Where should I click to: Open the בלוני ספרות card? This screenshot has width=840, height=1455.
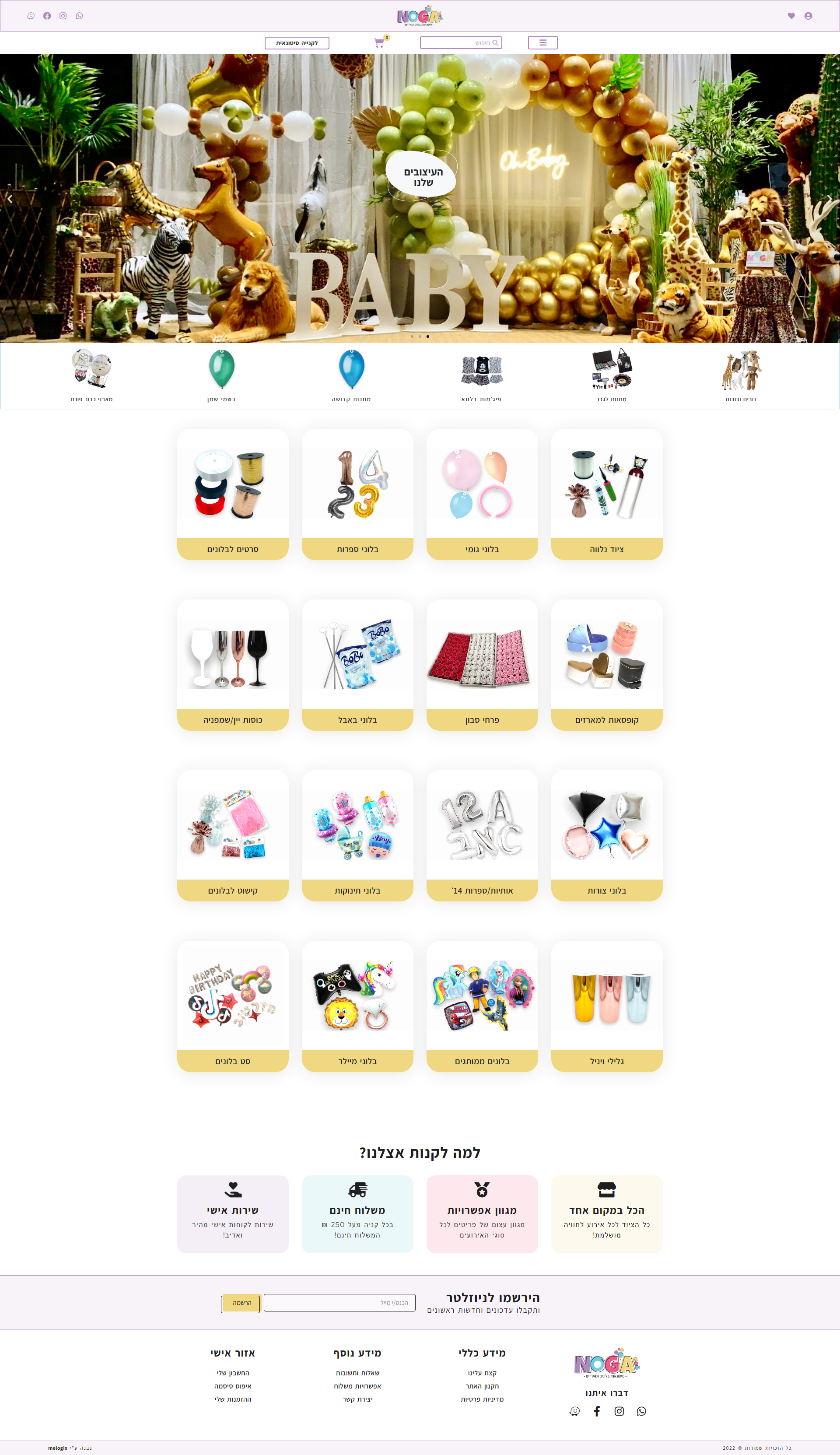coord(357,494)
